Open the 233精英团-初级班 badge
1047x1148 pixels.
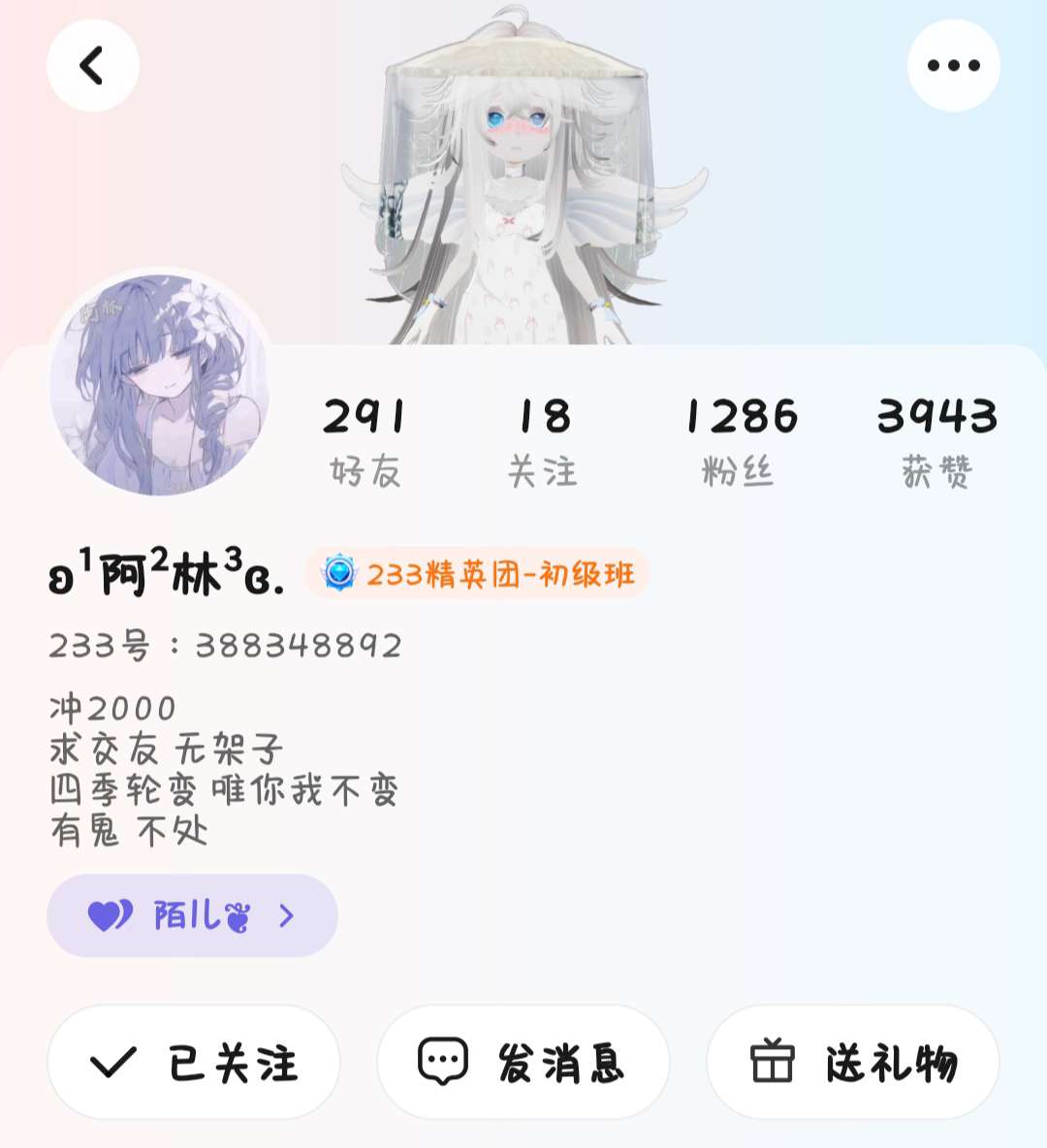477,574
